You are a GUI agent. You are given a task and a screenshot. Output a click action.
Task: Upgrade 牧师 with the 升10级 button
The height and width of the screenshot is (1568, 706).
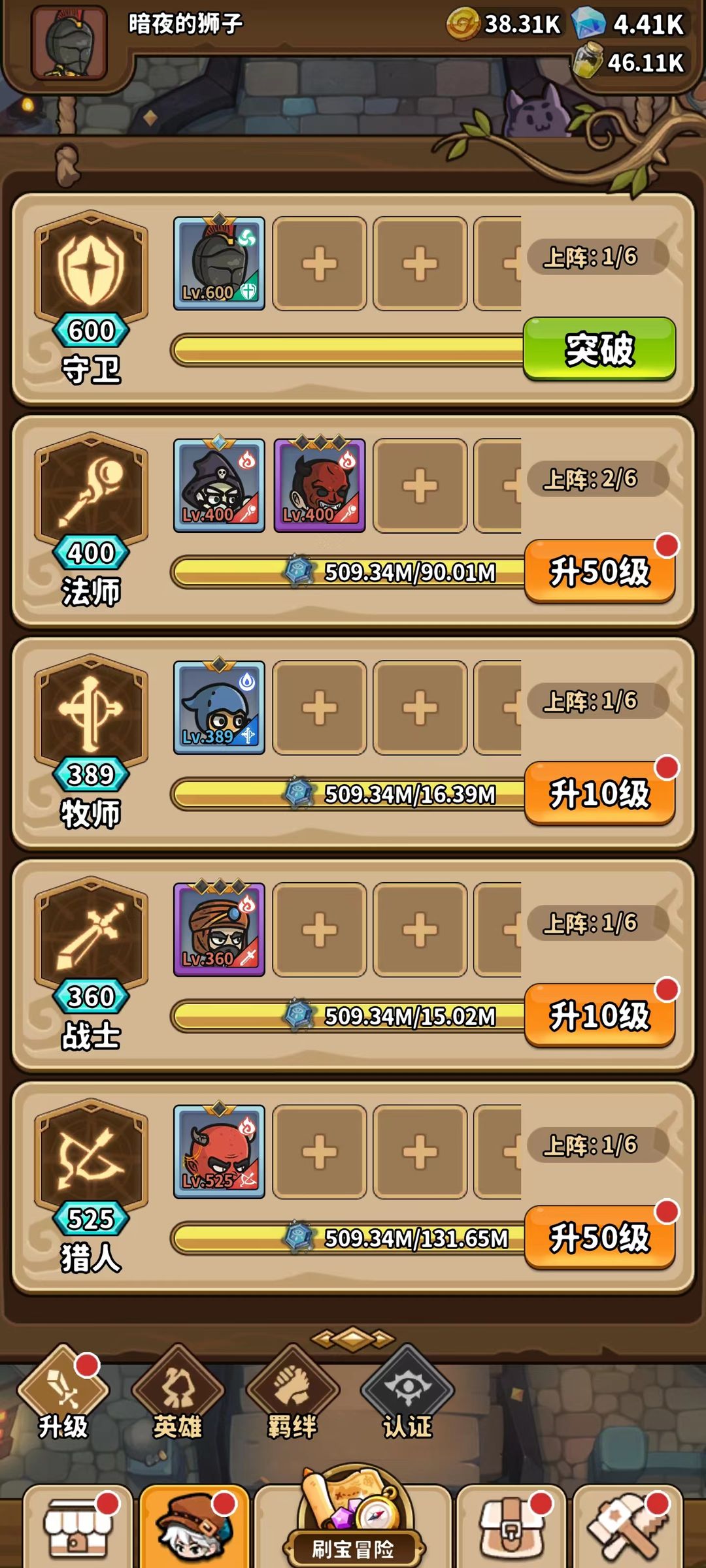click(x=599, y=793)
